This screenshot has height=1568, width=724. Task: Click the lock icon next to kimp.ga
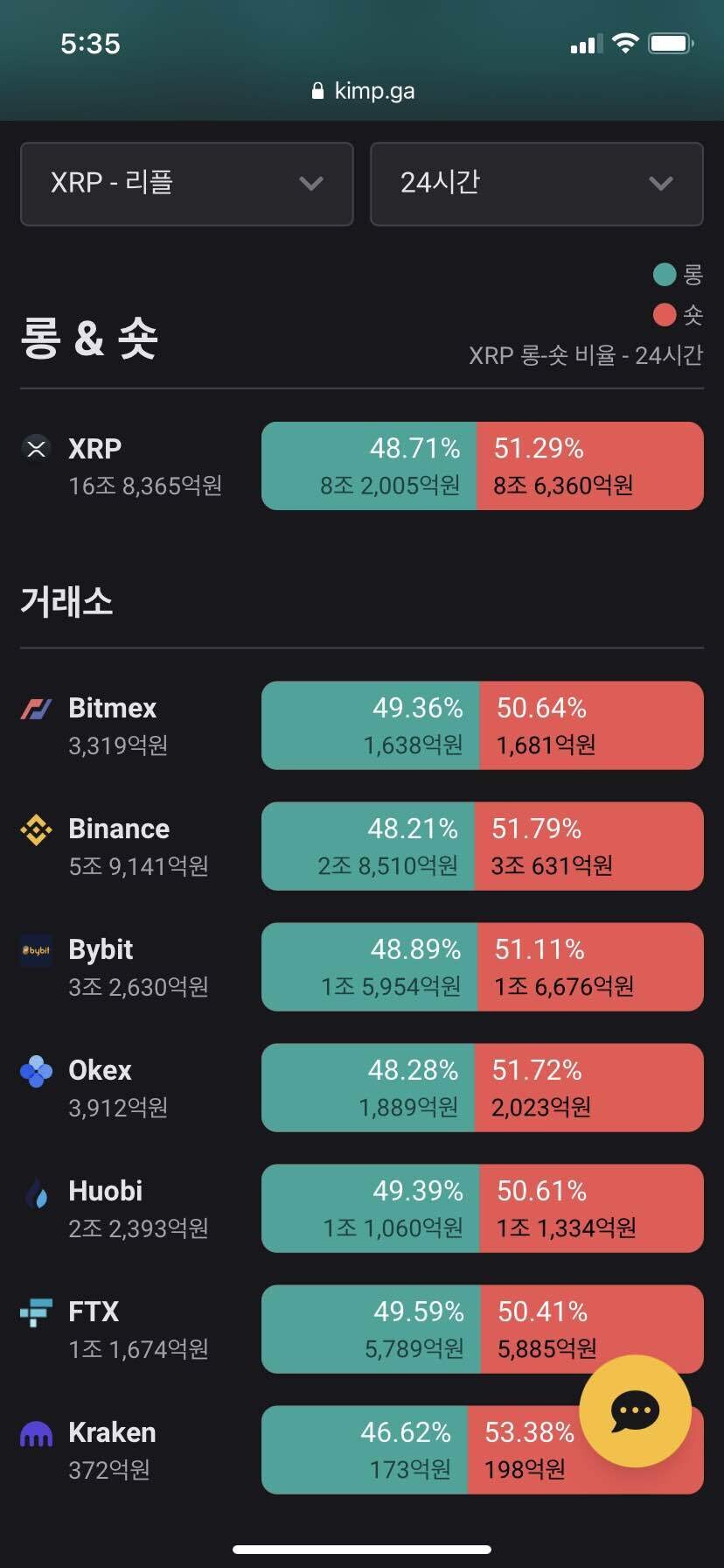click(x=317, y=91)
